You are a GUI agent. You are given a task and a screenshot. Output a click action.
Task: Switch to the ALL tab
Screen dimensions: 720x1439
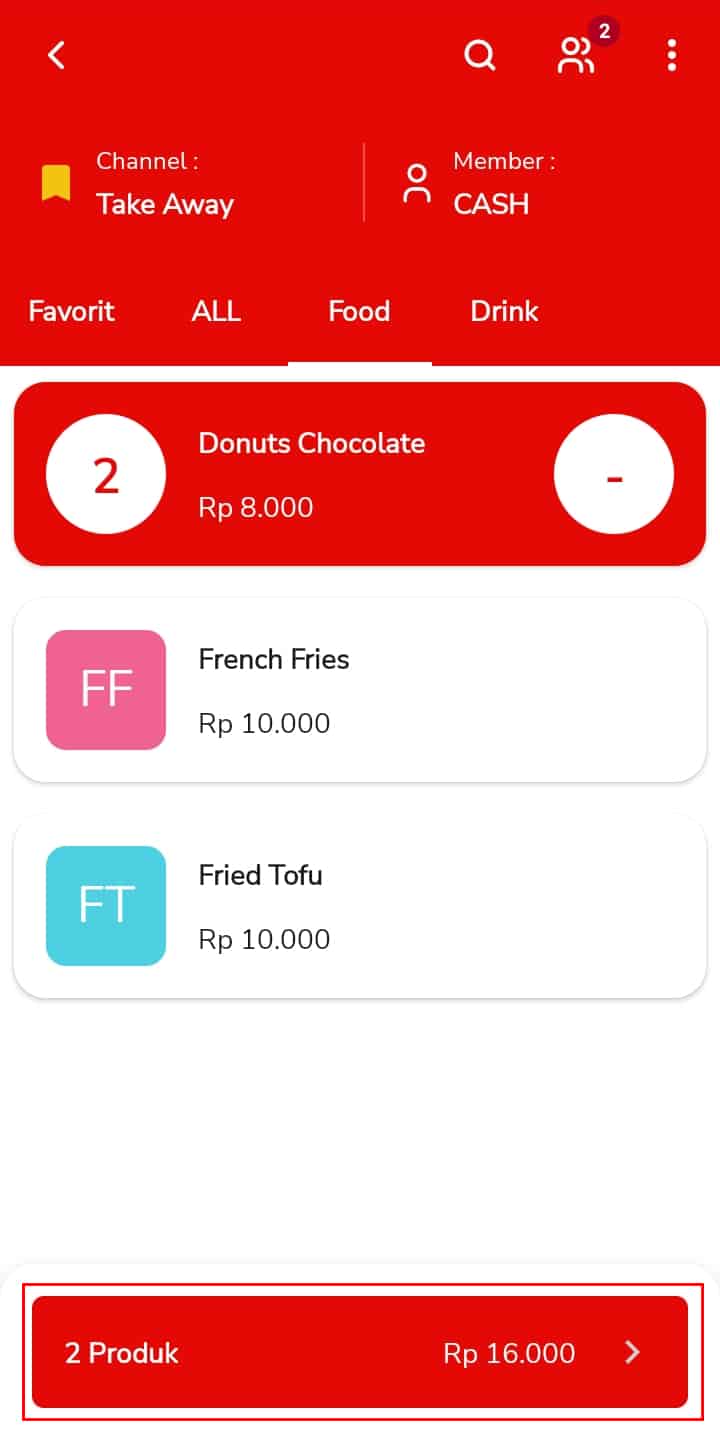tap(216, 311)
